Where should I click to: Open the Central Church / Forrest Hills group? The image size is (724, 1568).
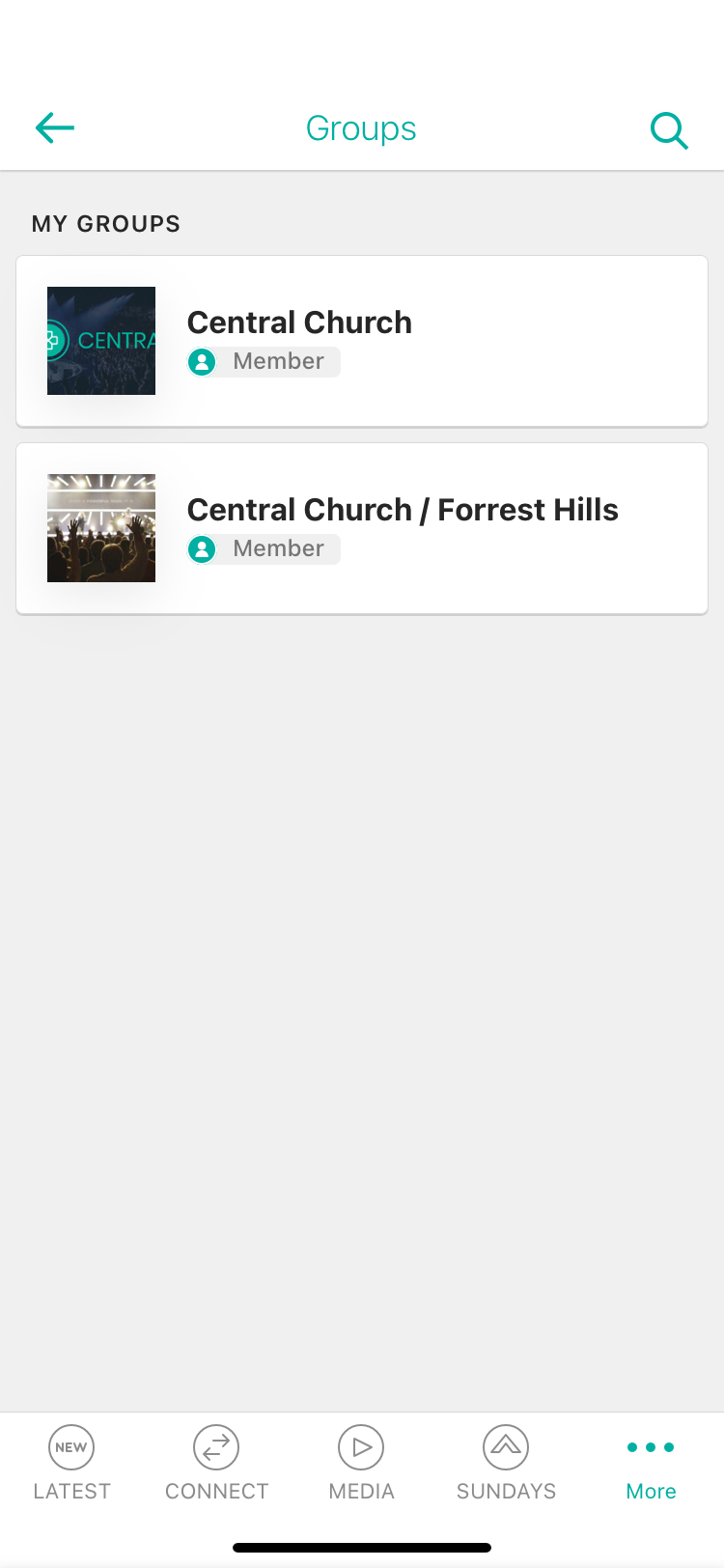tap(361, 527)
